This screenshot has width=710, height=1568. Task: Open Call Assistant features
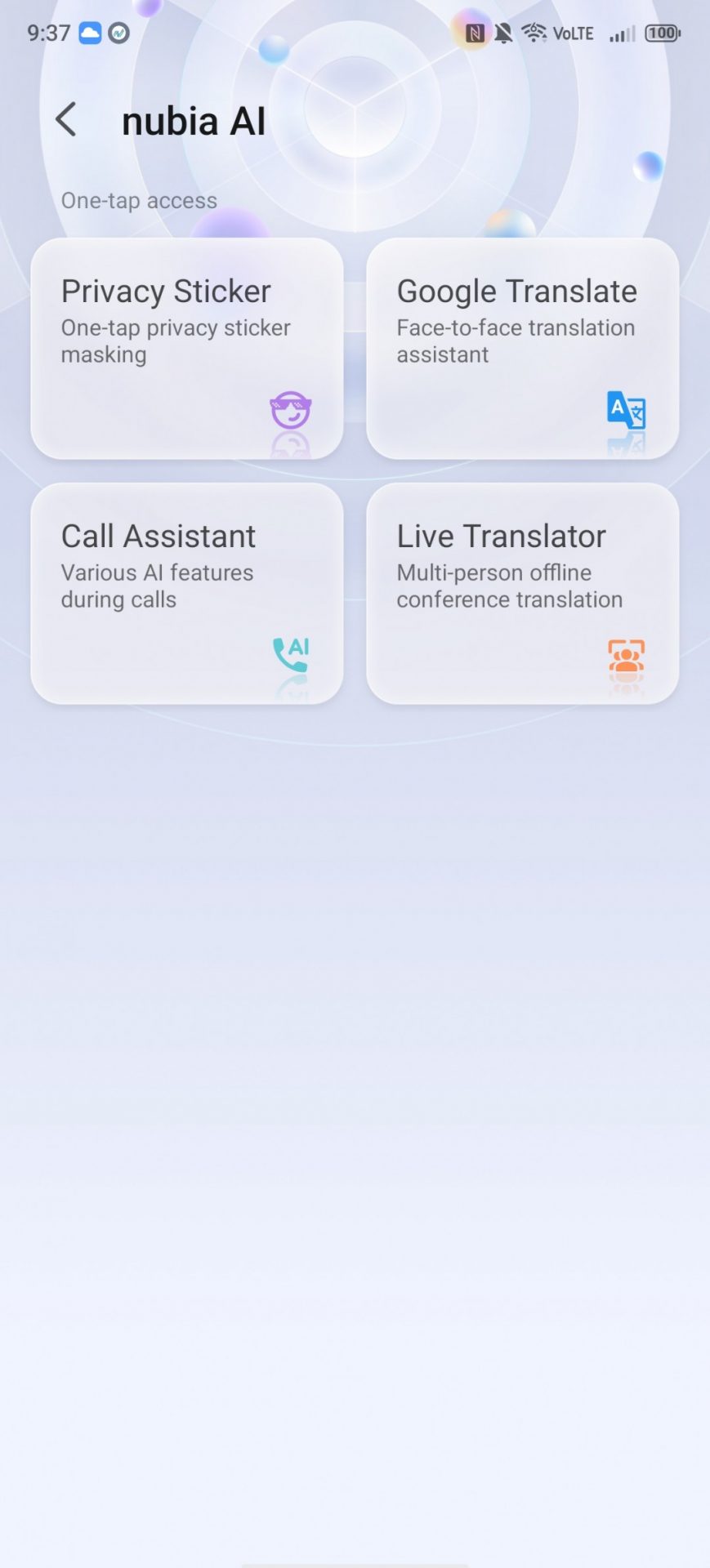pos(186,593)
